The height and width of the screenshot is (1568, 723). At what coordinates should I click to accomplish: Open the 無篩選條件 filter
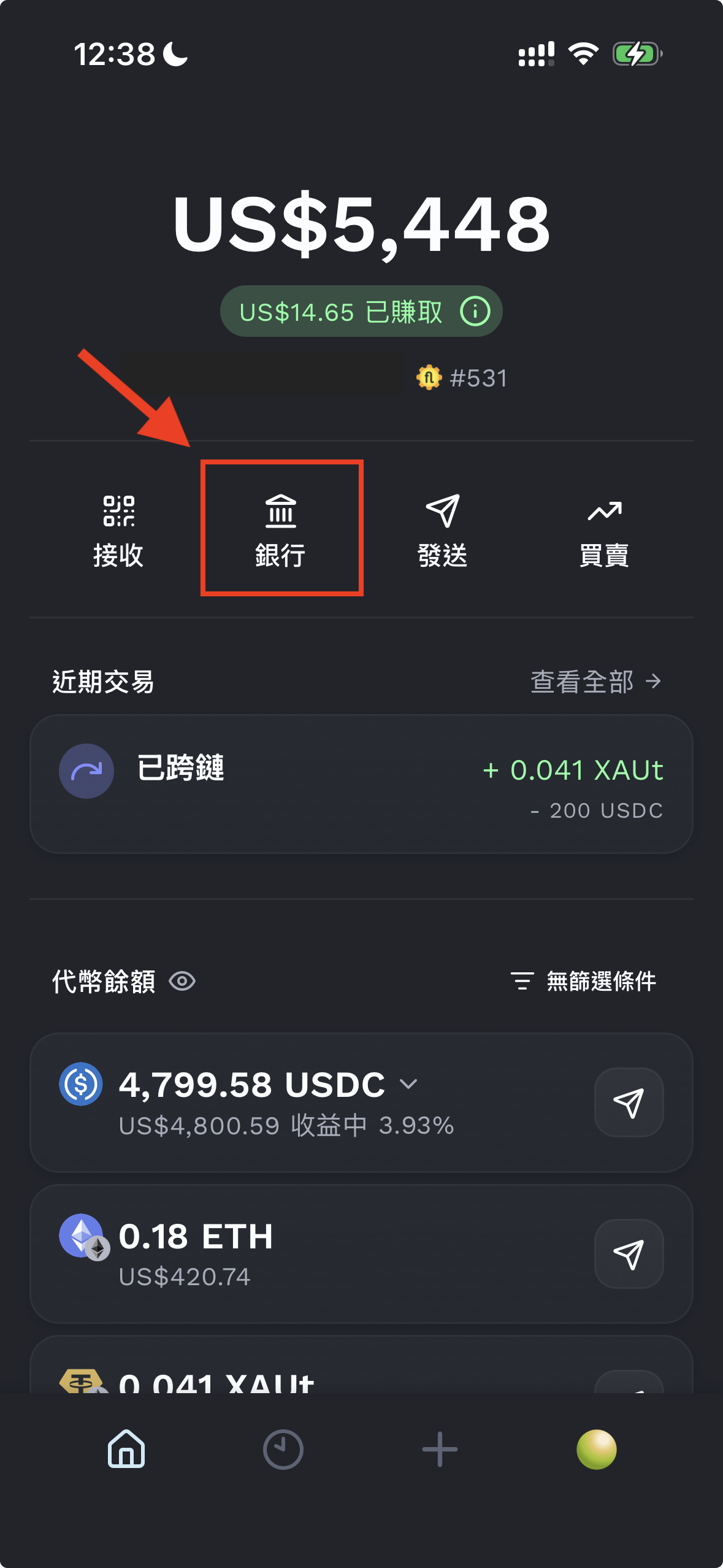pos(583,981)
